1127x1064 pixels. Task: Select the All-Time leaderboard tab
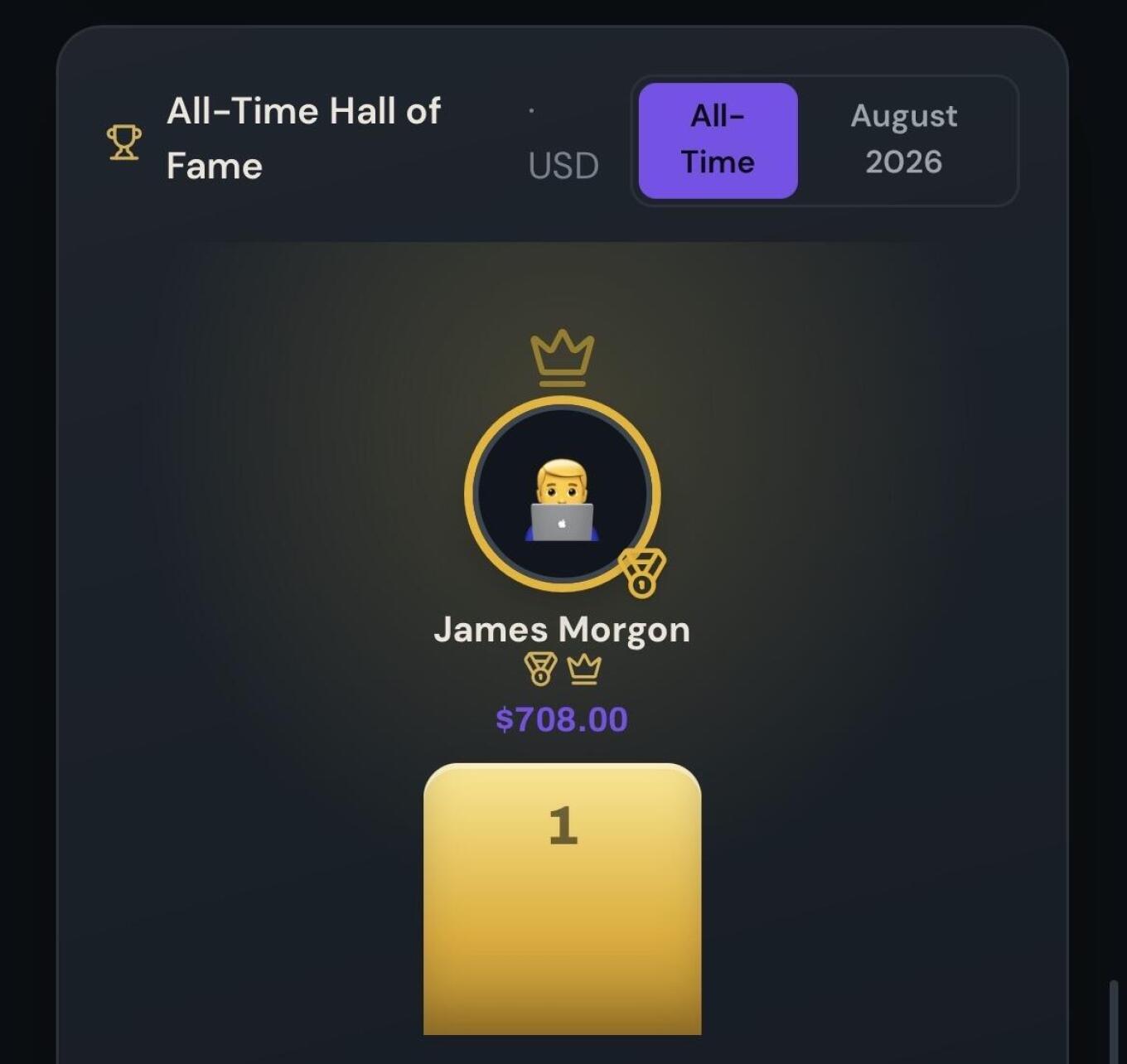[x=718, y=140]
